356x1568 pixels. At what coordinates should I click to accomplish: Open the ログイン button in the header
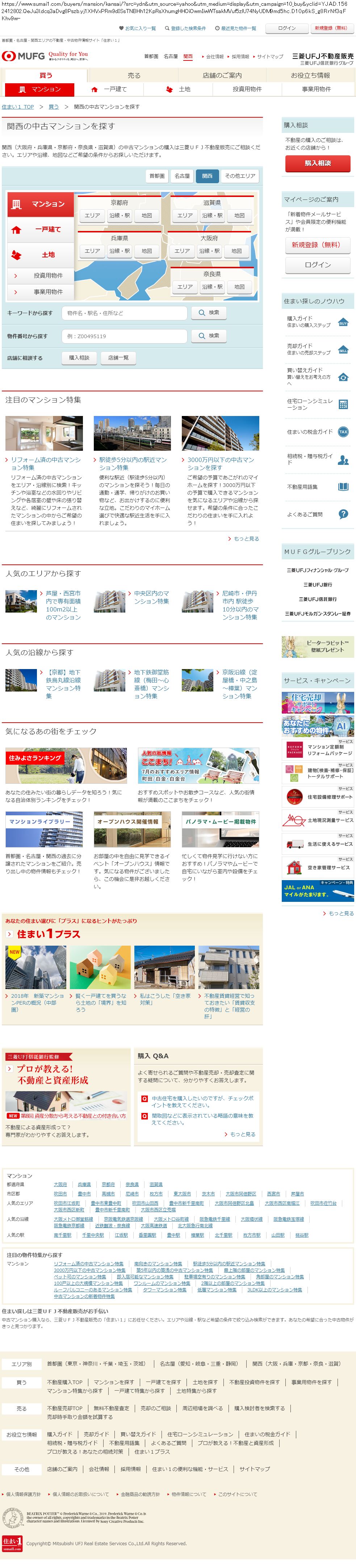pos(286,28)
